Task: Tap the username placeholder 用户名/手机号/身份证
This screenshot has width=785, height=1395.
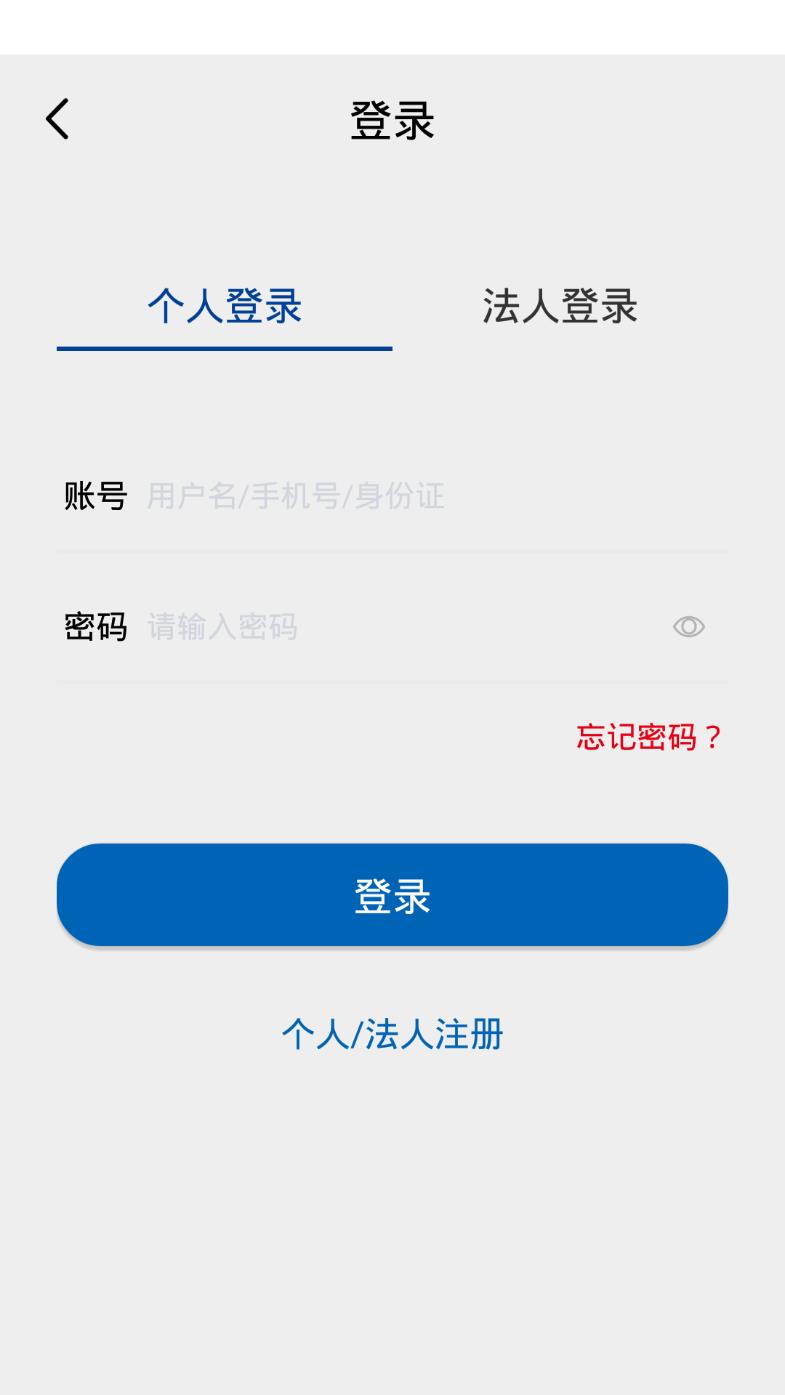Action: [x=298, y=496]
